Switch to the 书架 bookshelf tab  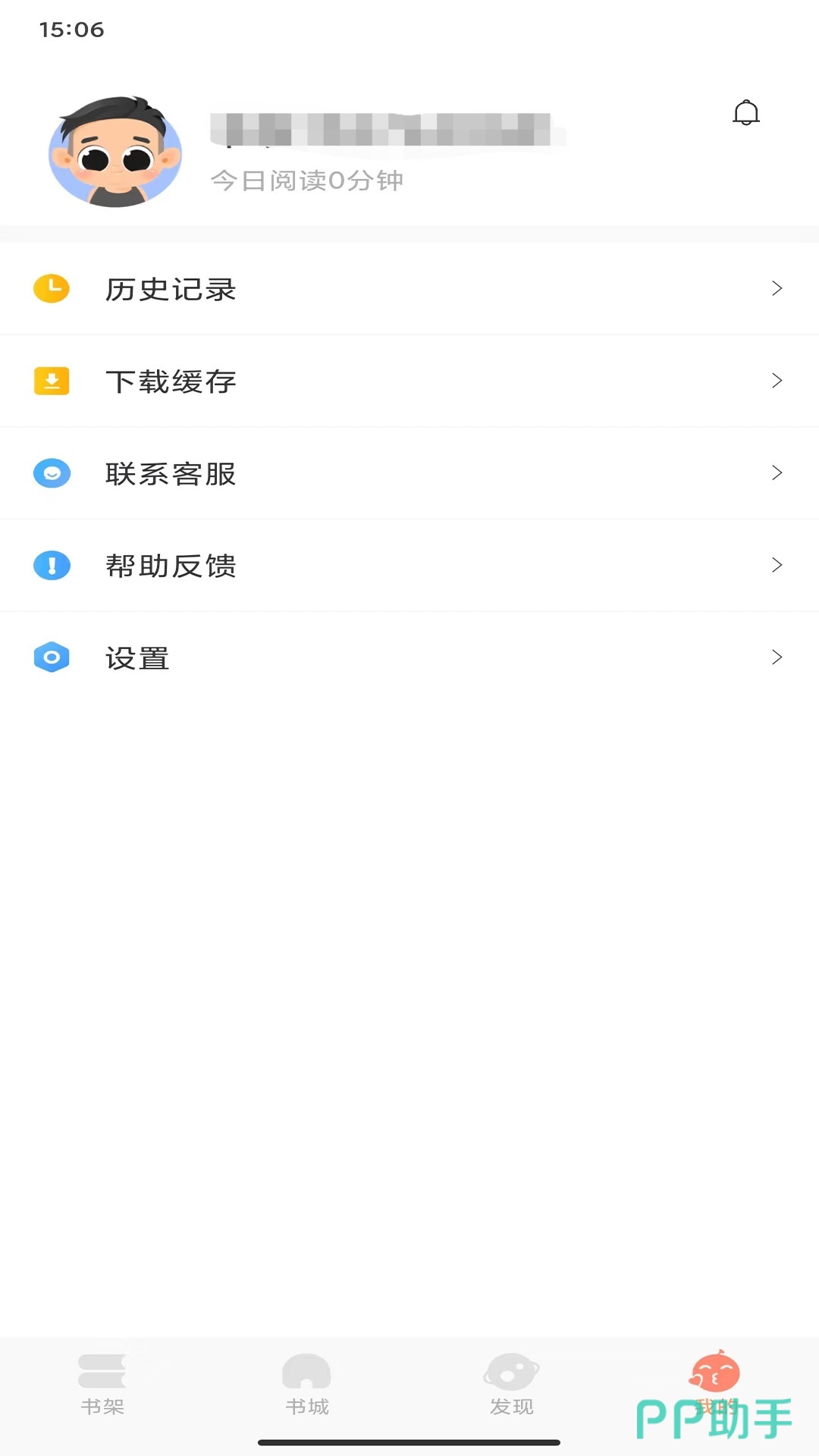pyautogui.click(x=102, y=1385)
